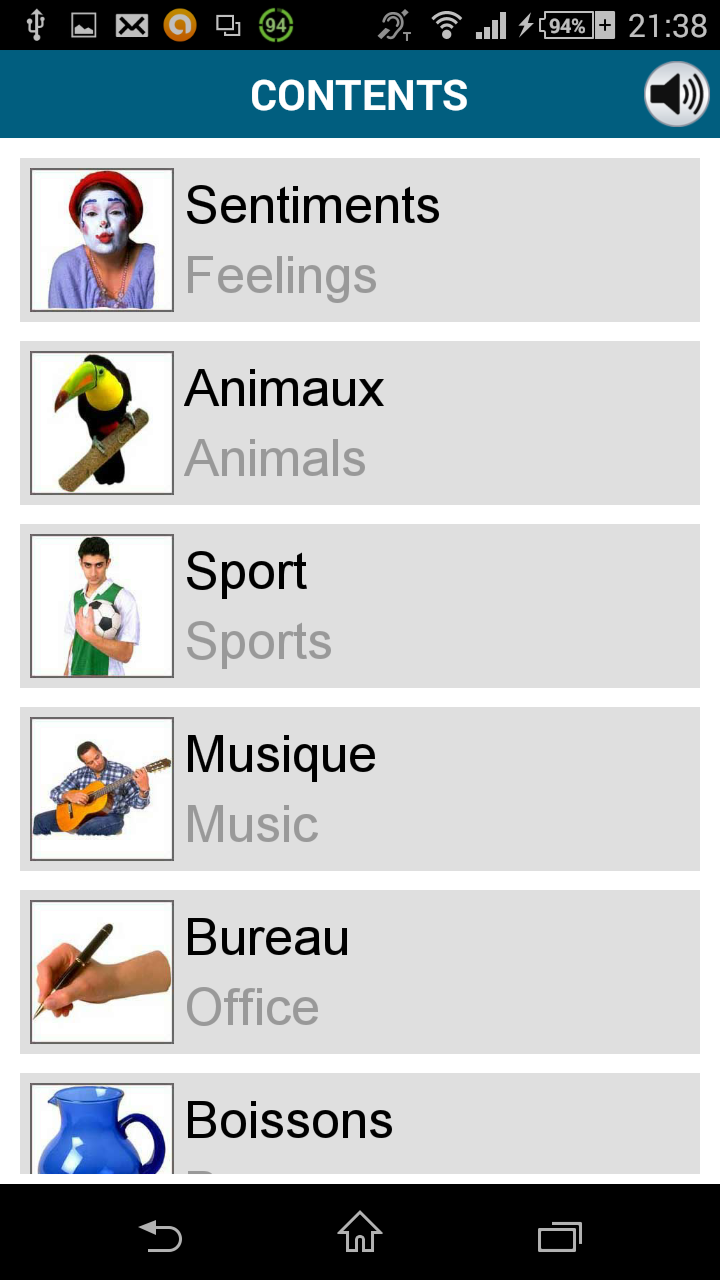
Task: Toggle the sound speaker icon
Action: click(x=676, y=95)
